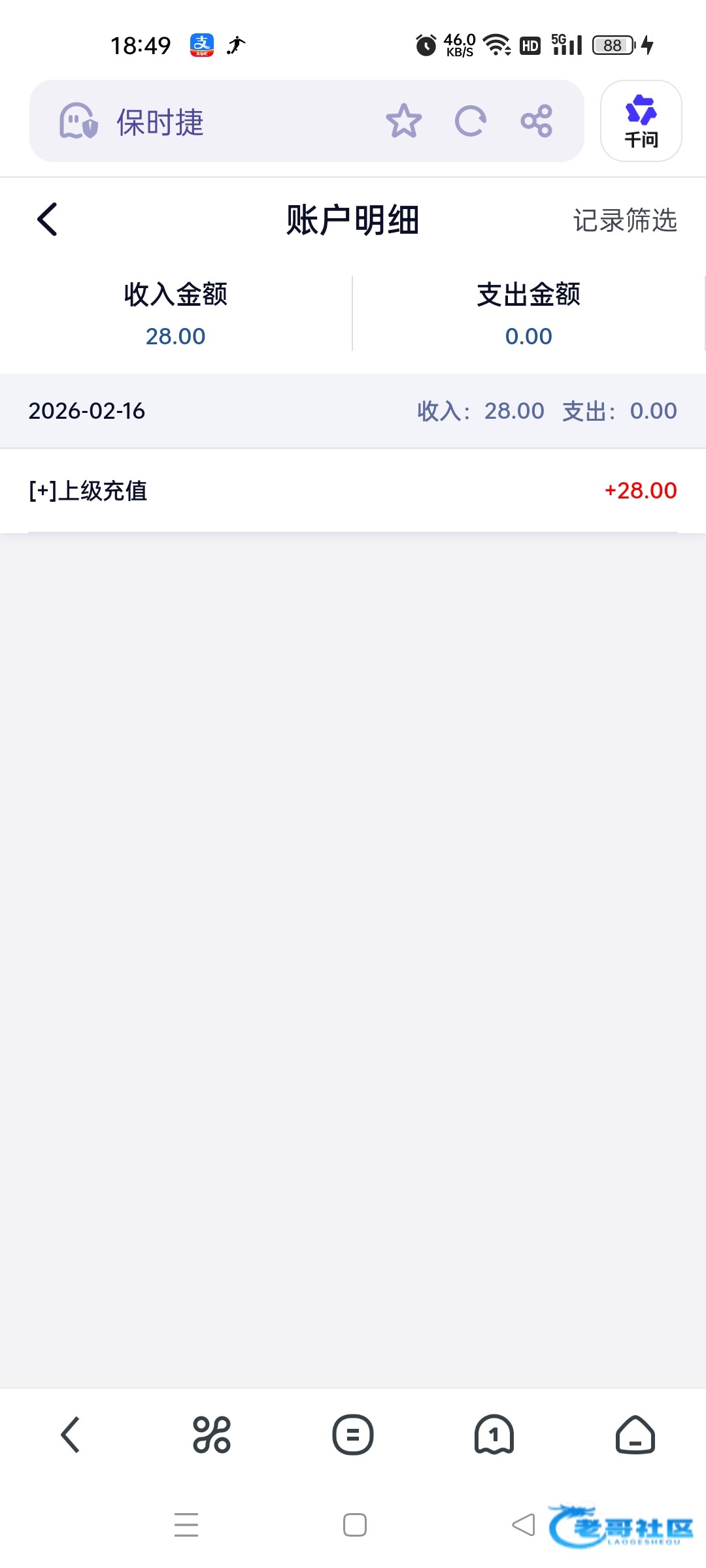Open the 记录筛选 record filter

click(624, 221)
